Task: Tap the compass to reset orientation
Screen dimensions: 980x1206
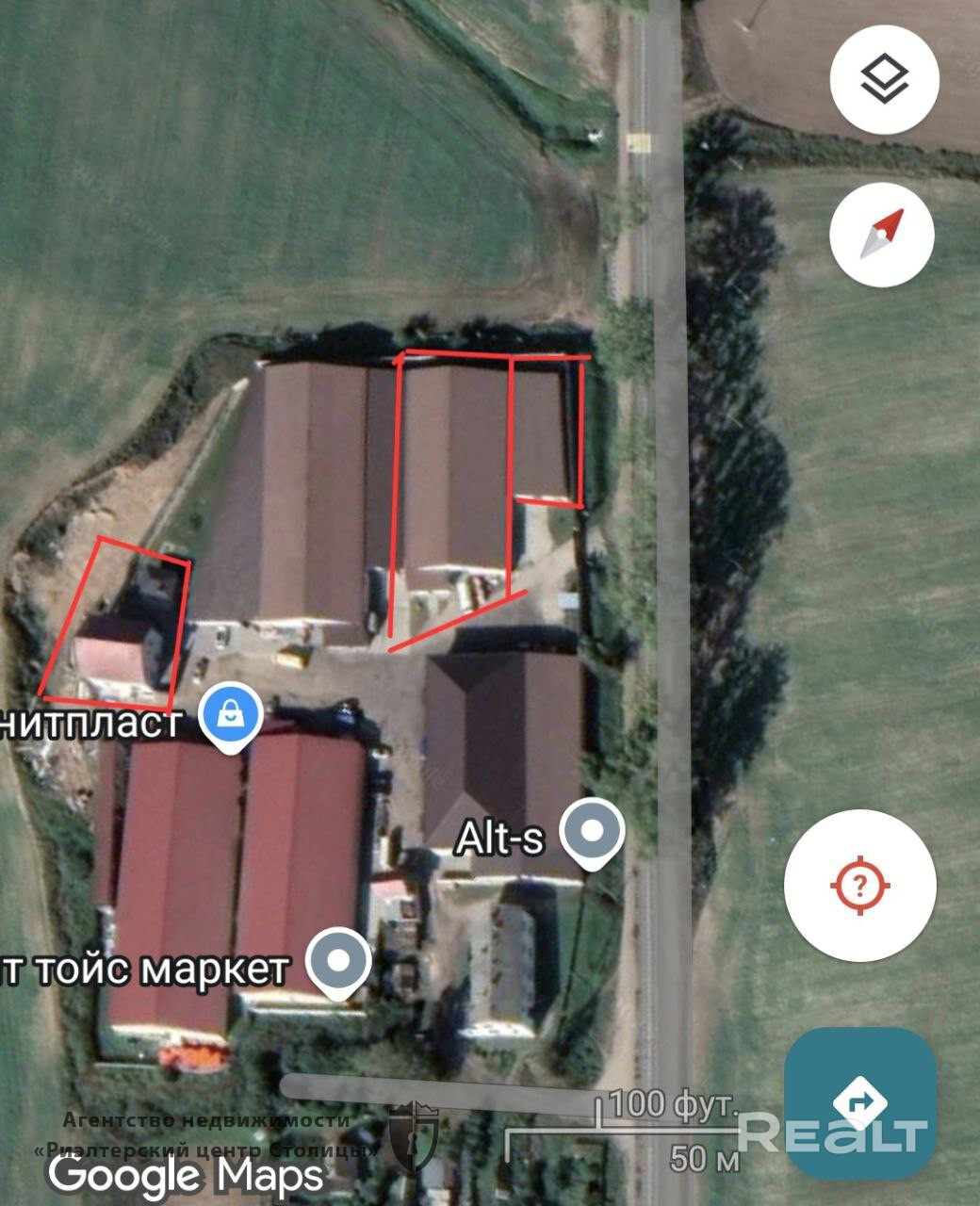Action: pos(881,234)
